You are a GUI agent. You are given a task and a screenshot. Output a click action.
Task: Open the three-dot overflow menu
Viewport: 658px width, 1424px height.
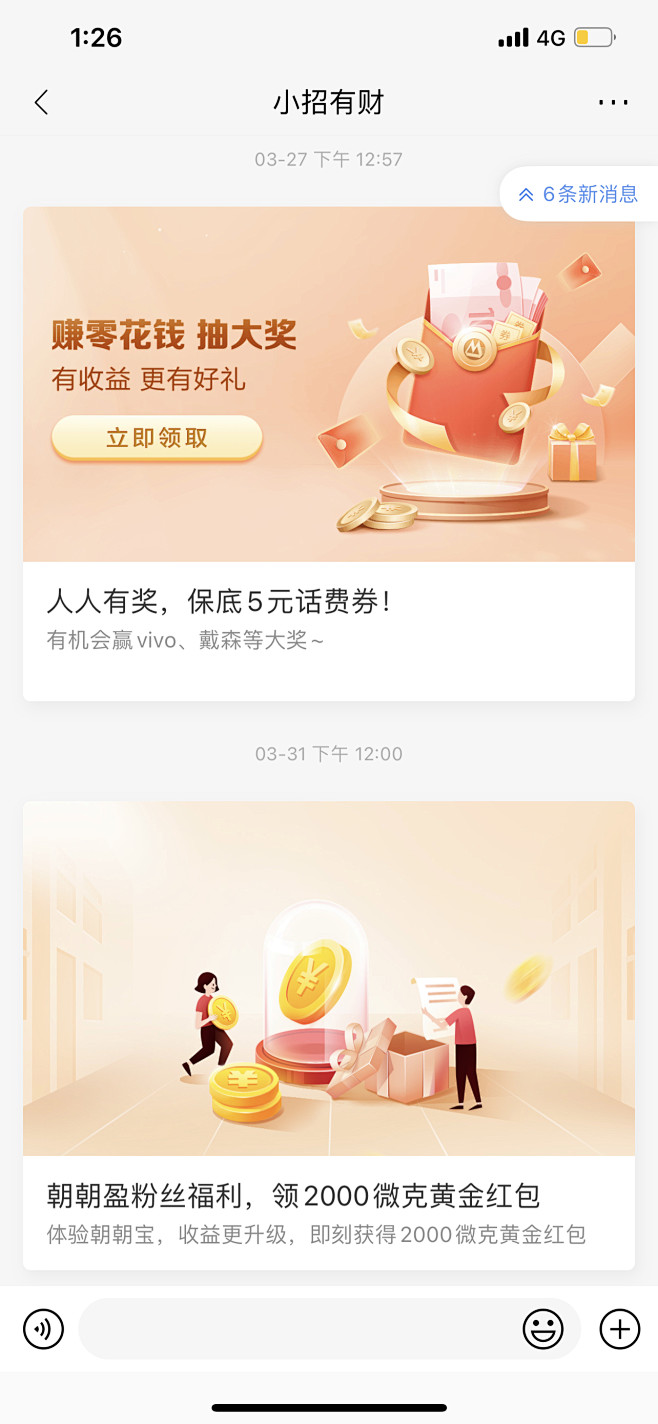point(613,102)
